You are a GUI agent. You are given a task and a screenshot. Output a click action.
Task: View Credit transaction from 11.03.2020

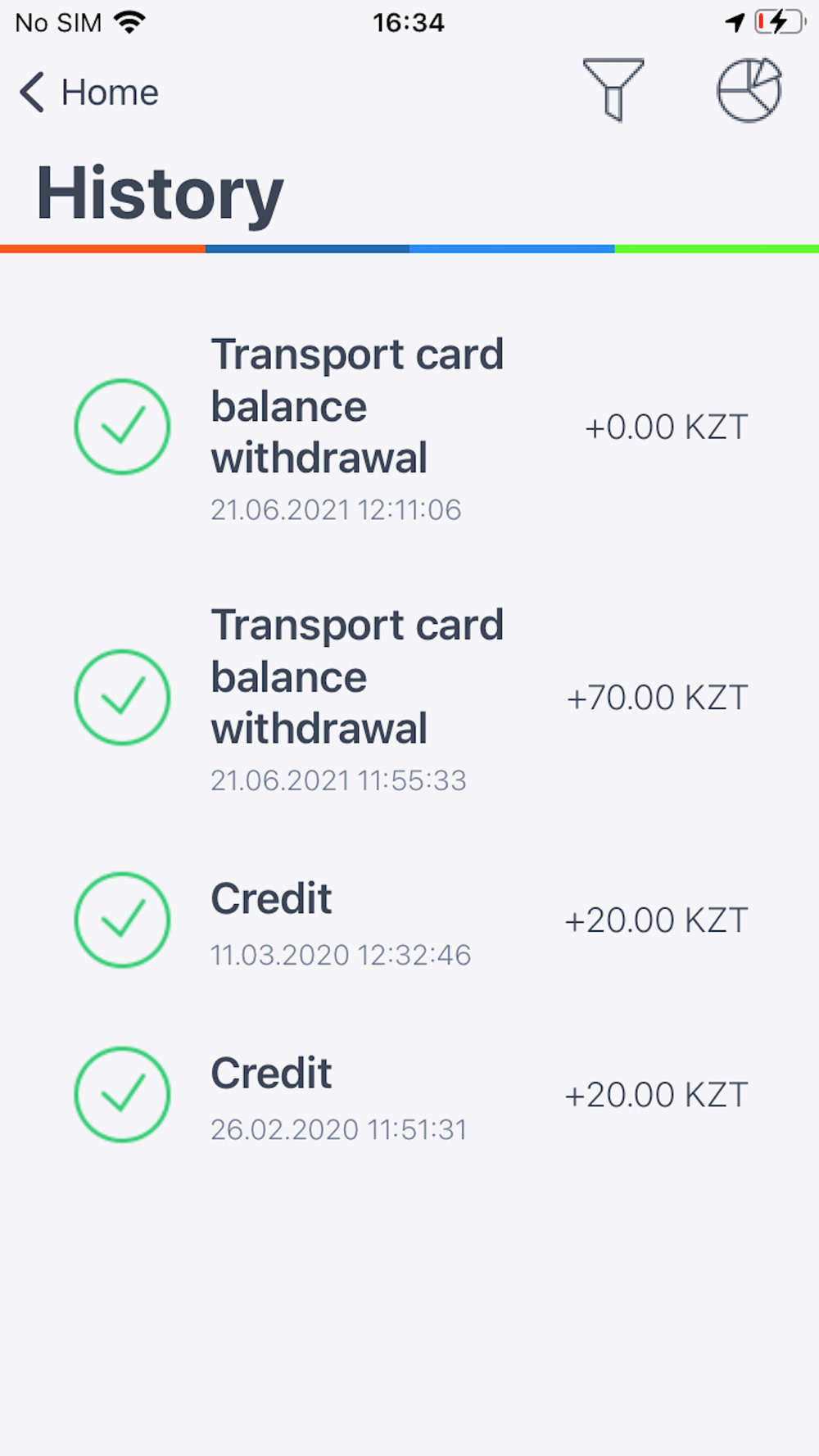pos(409,920)
